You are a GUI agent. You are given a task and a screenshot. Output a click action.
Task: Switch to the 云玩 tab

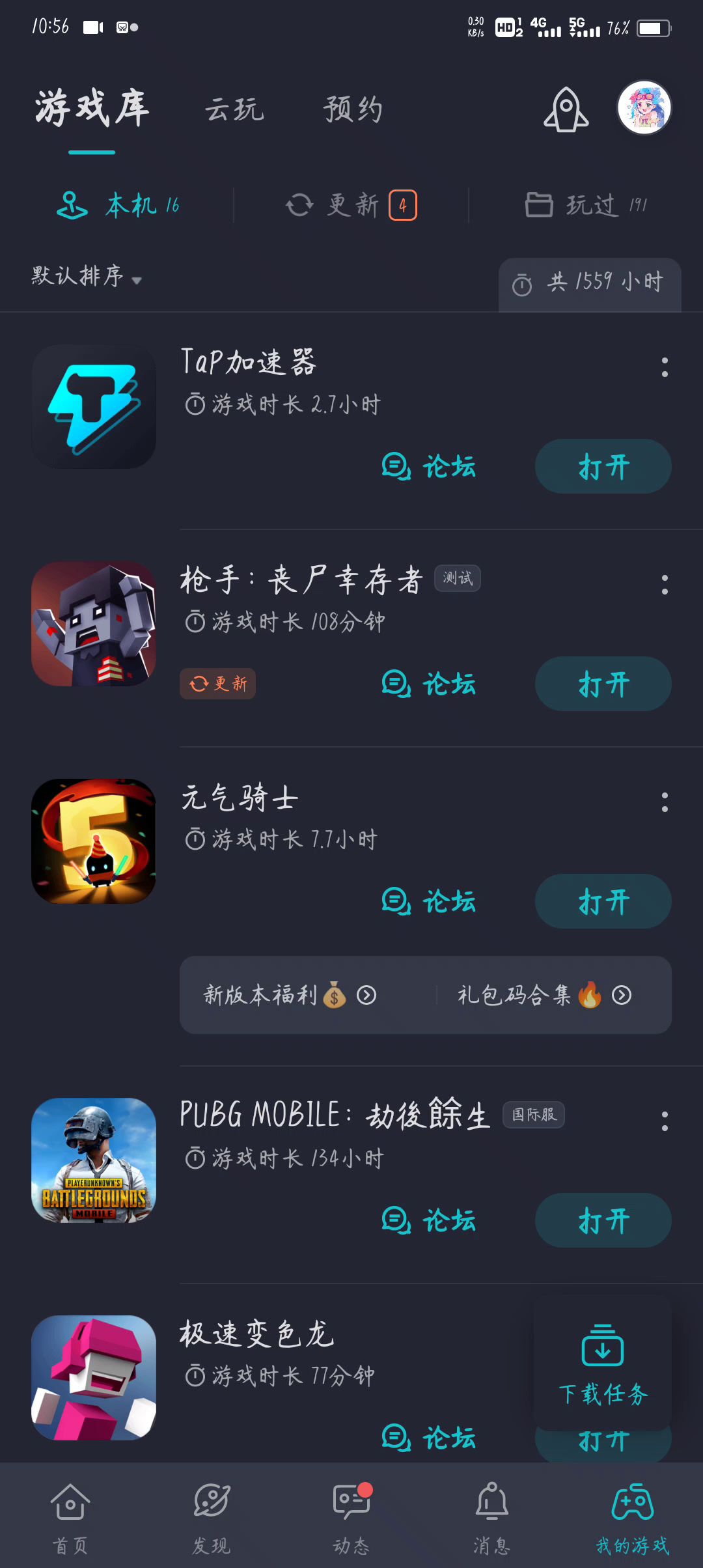pos(234,109)
